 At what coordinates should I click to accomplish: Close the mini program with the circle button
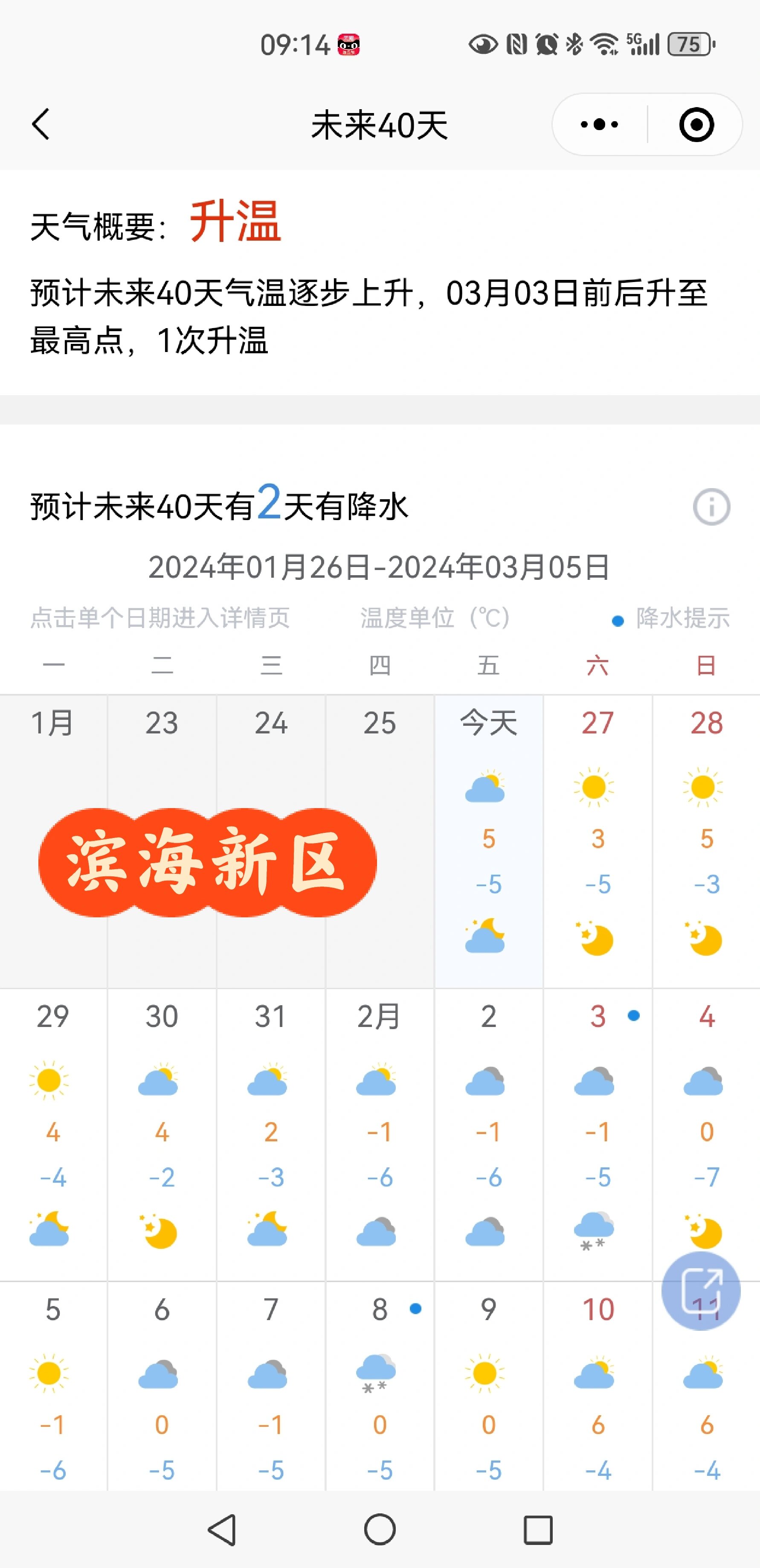(x=696, y=125)
